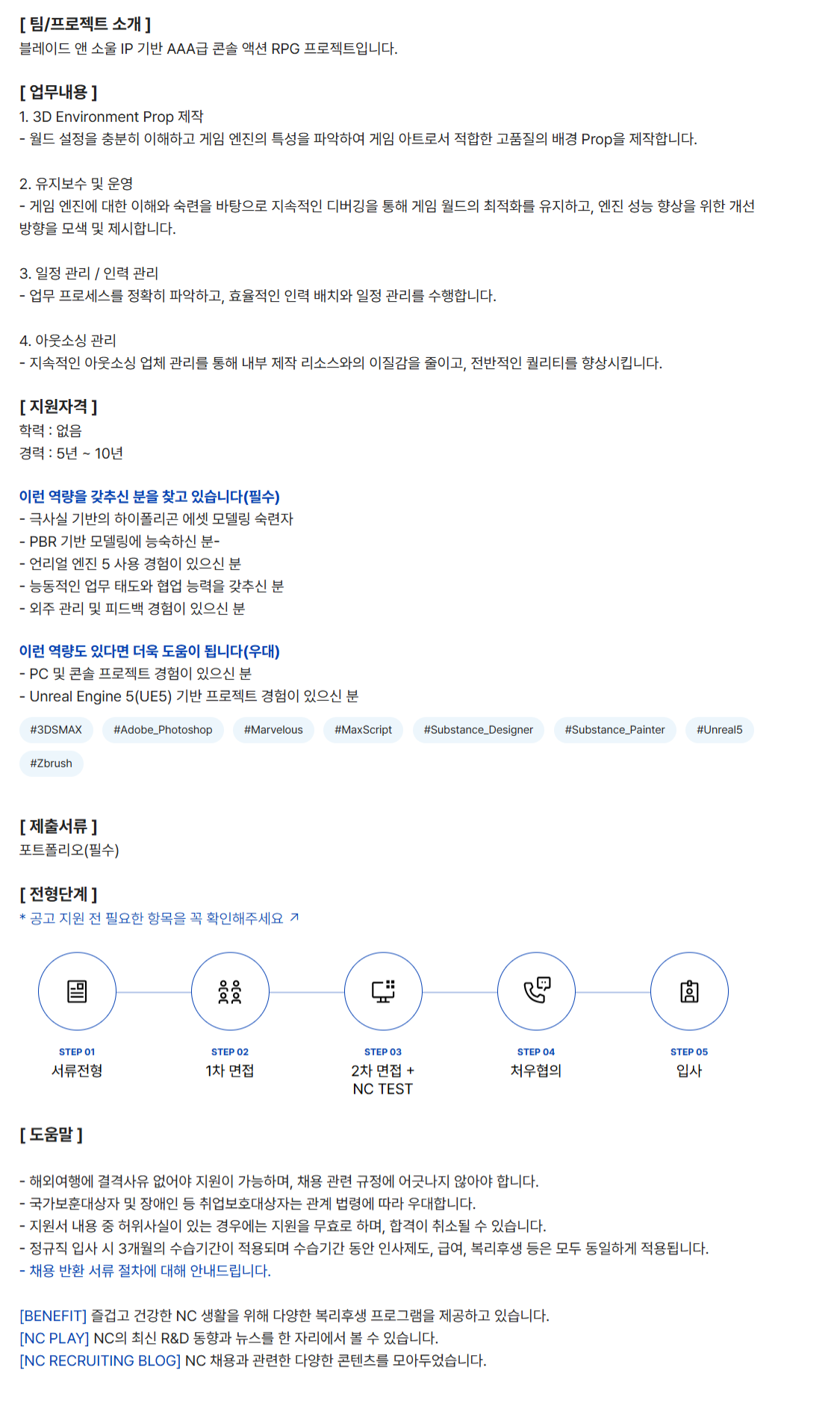Open the #Unreal5 tag
Screen dimensions: 840x1406
719,730
